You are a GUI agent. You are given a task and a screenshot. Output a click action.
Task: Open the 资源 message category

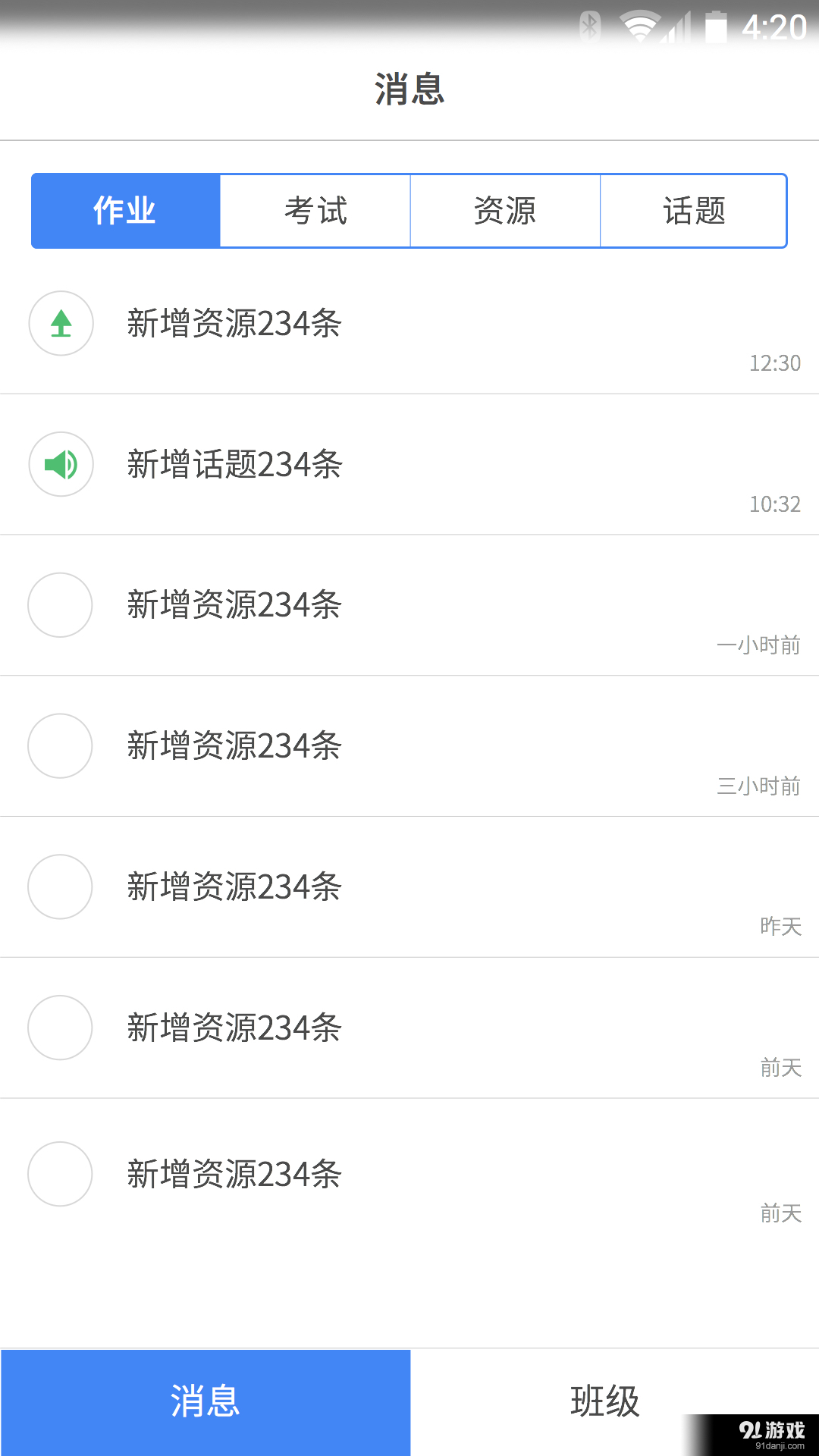tap(505, 211)
